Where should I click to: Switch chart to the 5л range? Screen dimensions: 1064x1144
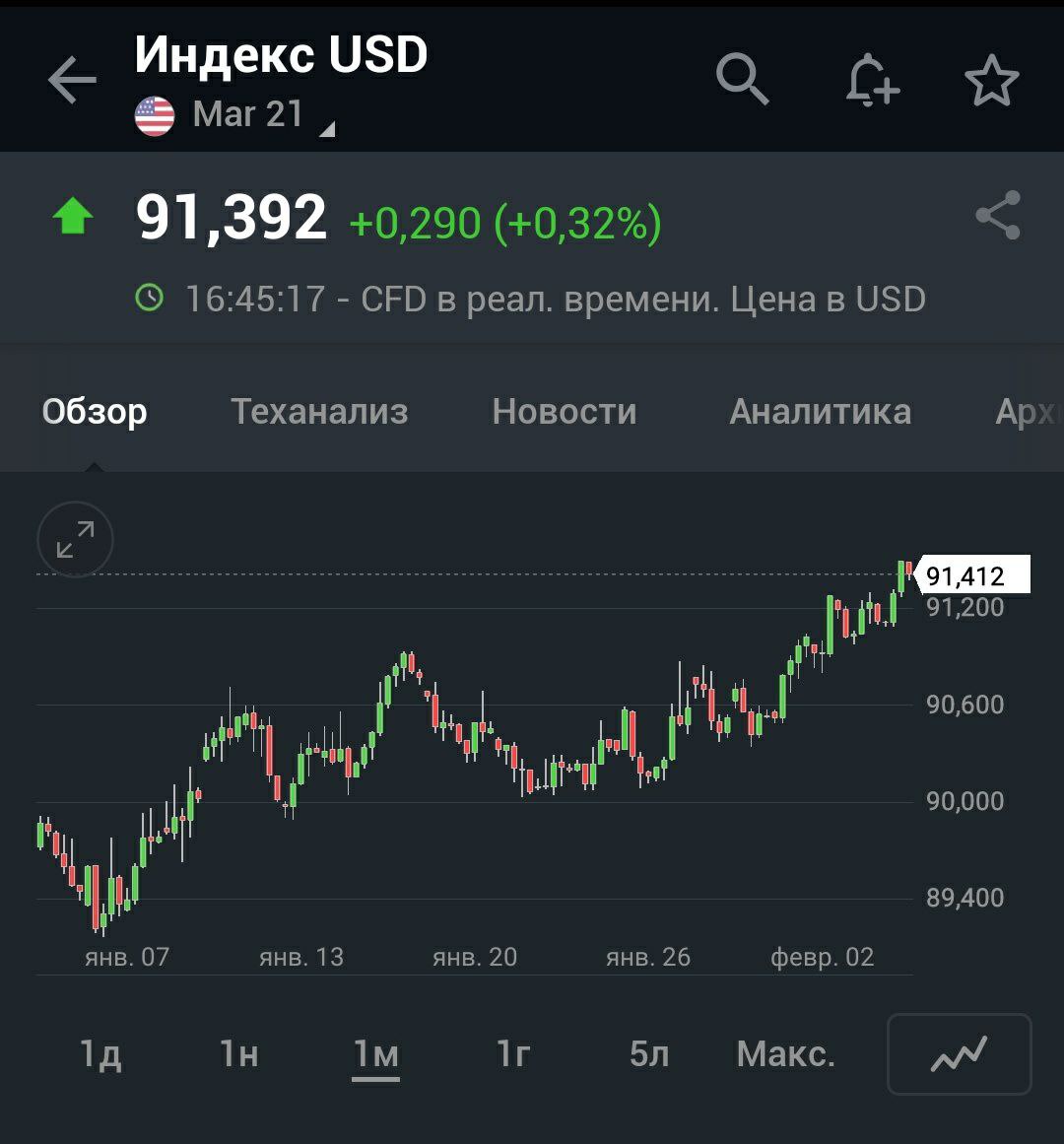tap(649, 1054)
